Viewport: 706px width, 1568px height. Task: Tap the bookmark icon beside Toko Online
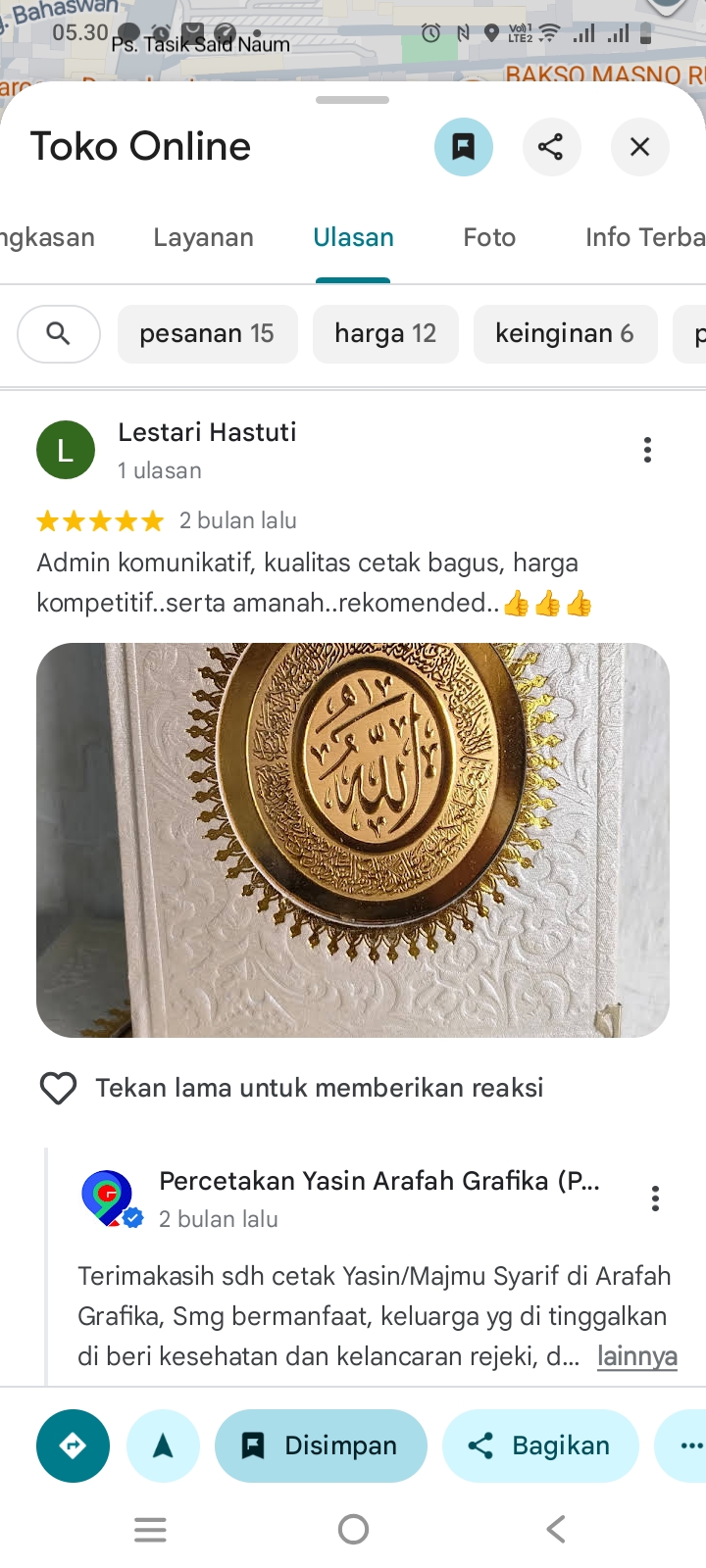pyautogui.click(x=463, y=147)
